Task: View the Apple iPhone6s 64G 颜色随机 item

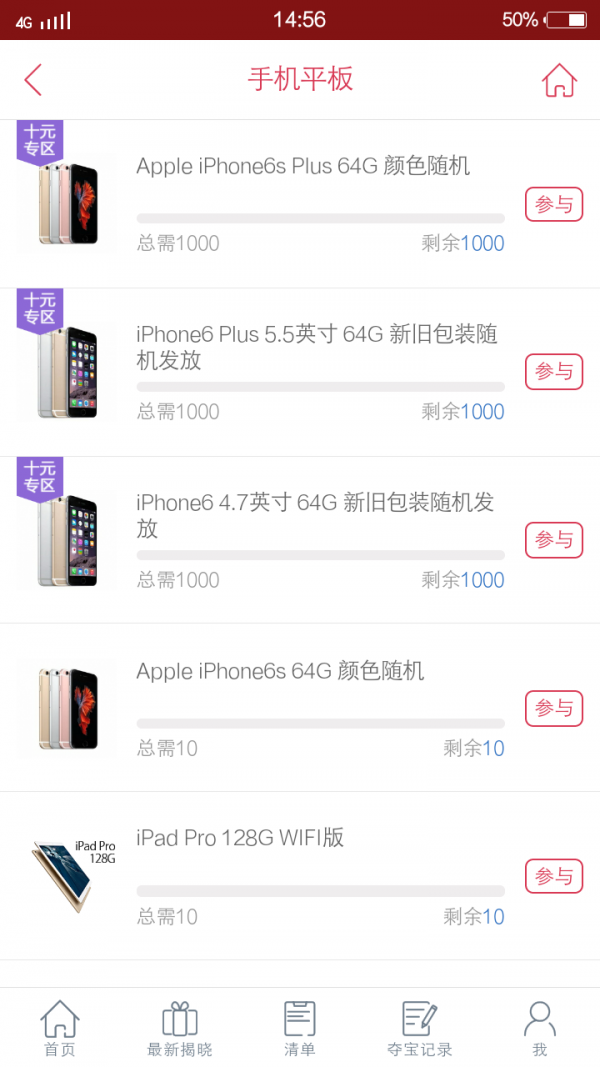Action: tap(280, 671)
